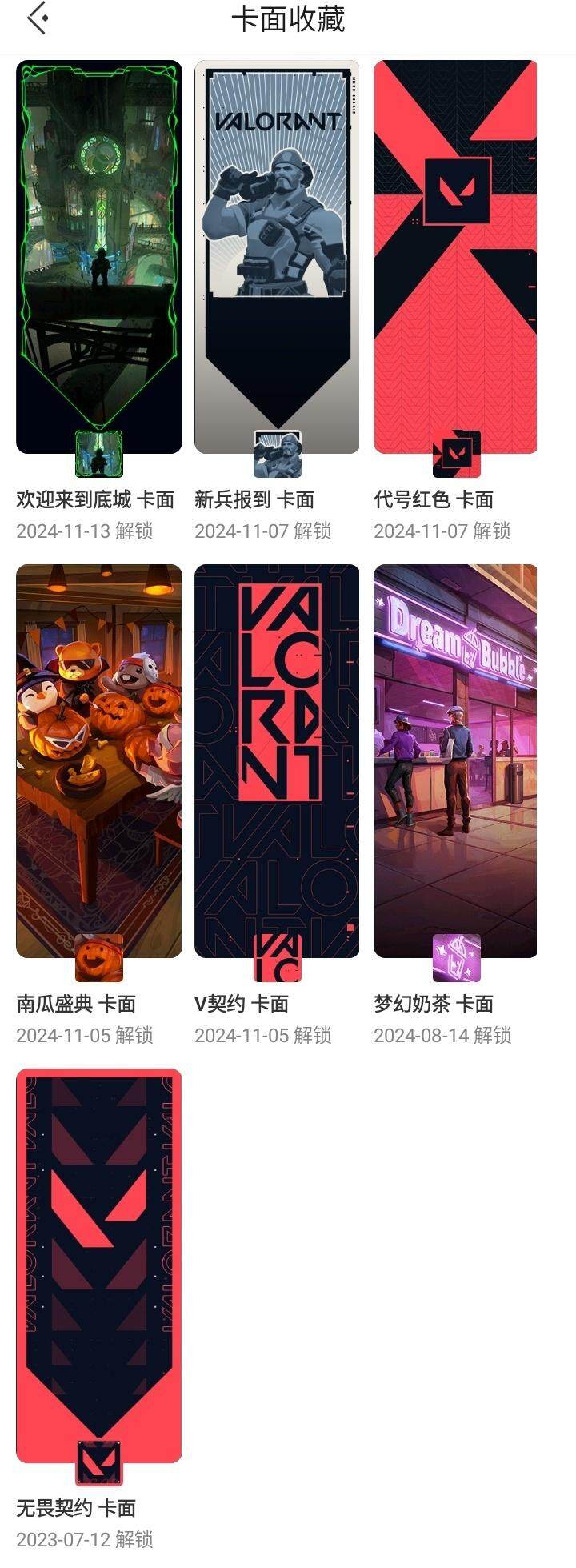View the 代号红色 card
The image size is (576, 1568).
455,256
